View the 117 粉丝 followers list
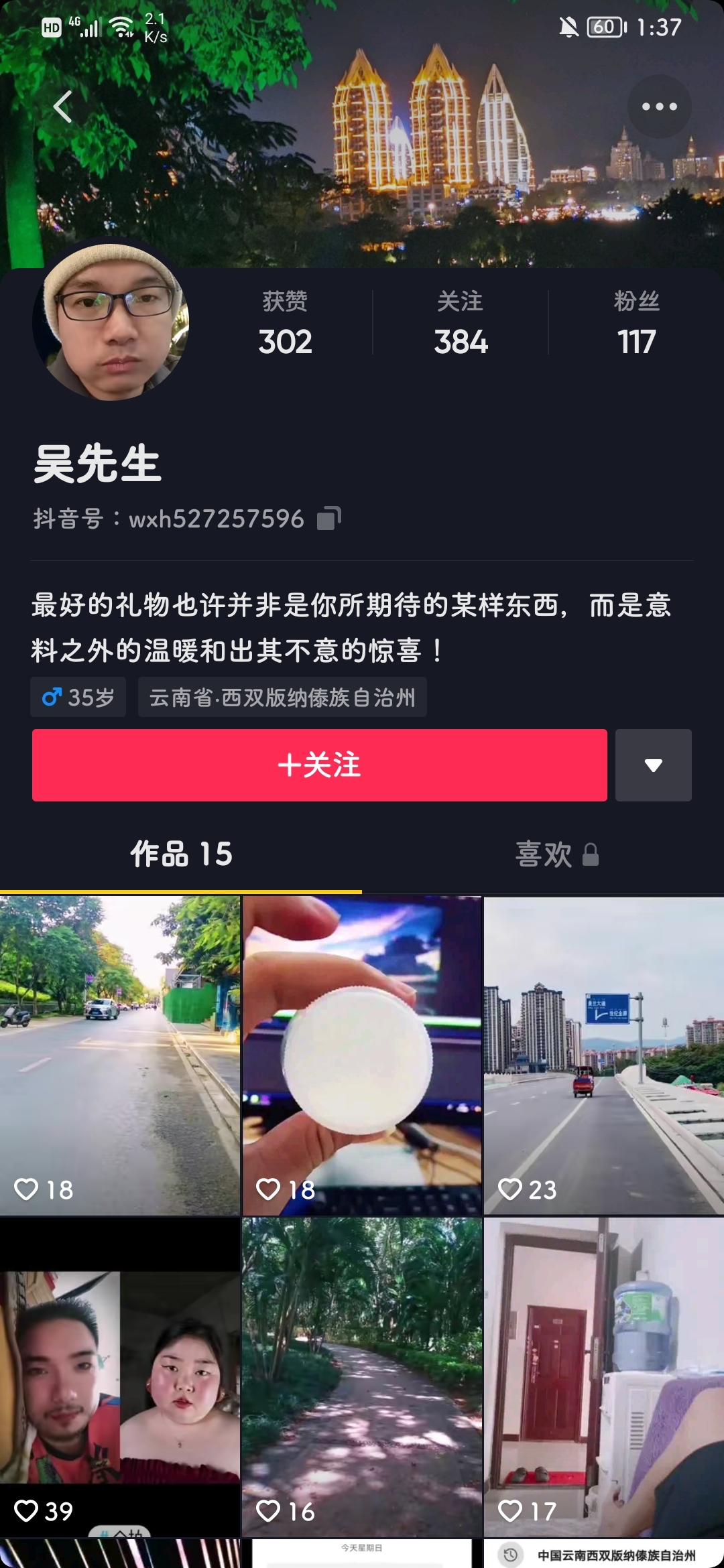 636,324
